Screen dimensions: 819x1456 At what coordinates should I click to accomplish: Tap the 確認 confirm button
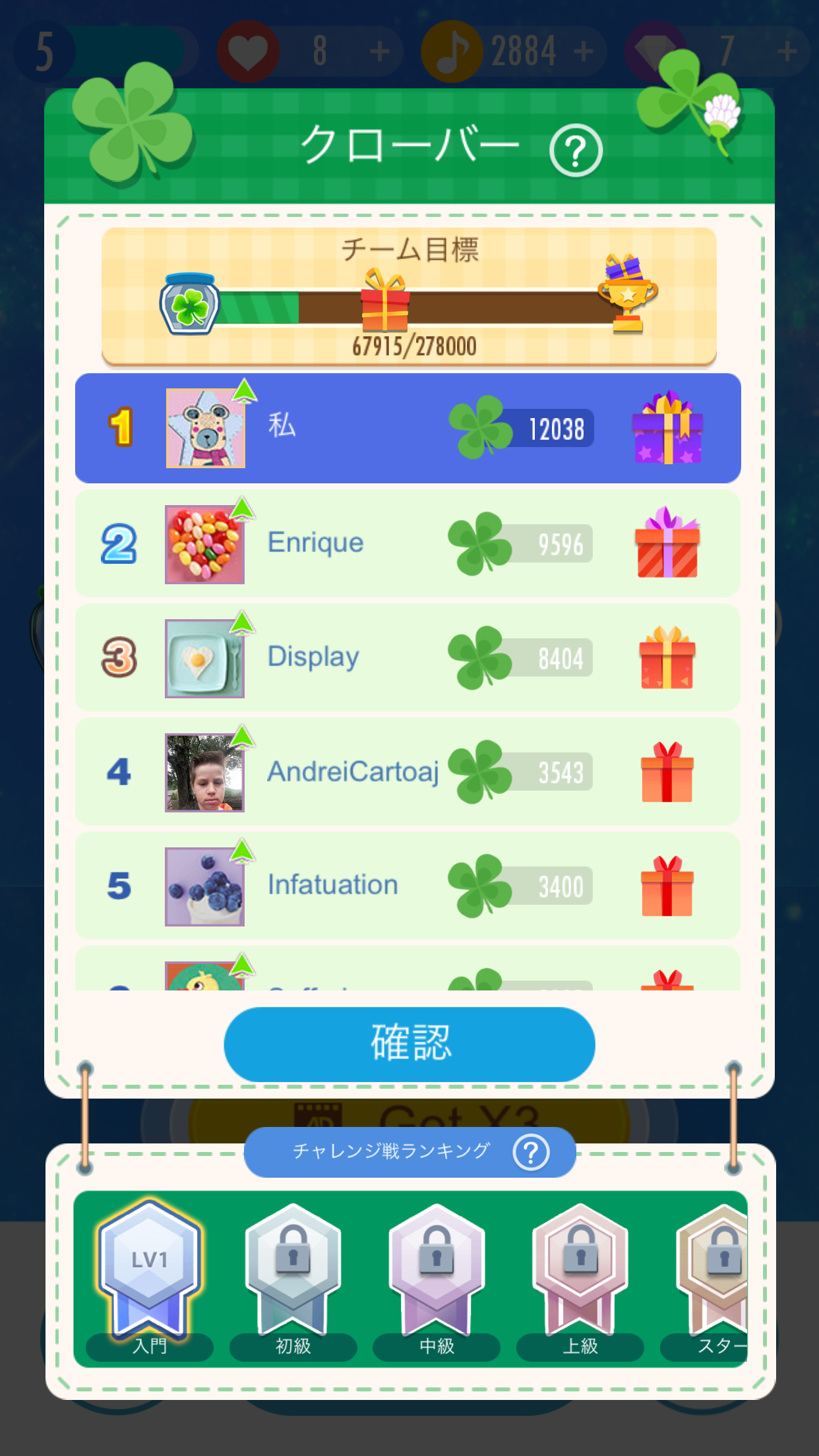pos(409,1044)
